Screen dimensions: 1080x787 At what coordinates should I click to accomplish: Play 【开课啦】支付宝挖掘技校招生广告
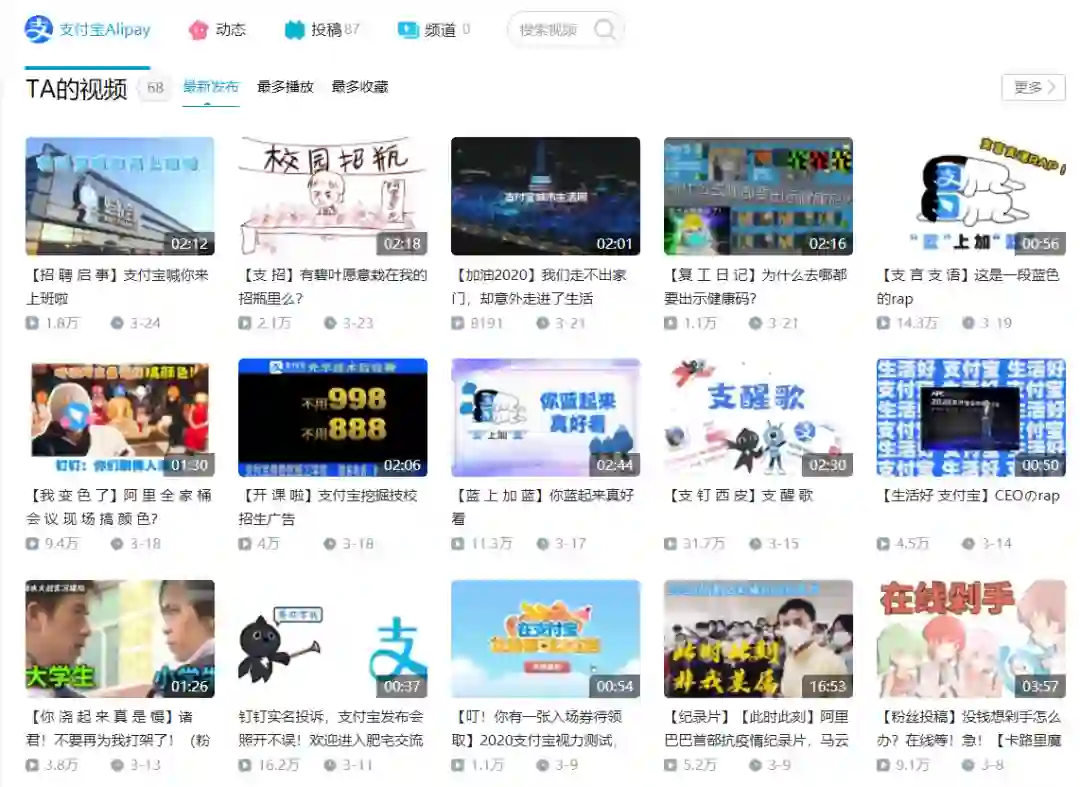tap(332, 417)
